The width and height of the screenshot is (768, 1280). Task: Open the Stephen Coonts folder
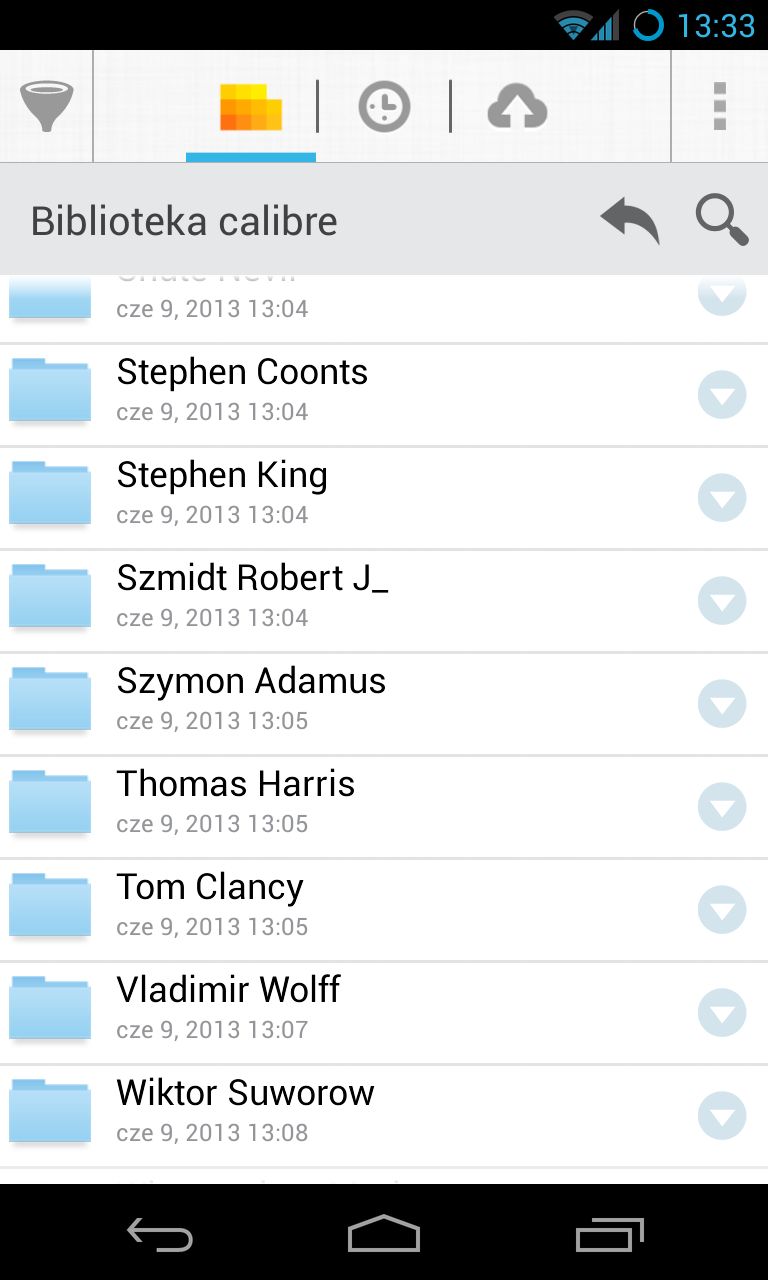coord(384,395)
